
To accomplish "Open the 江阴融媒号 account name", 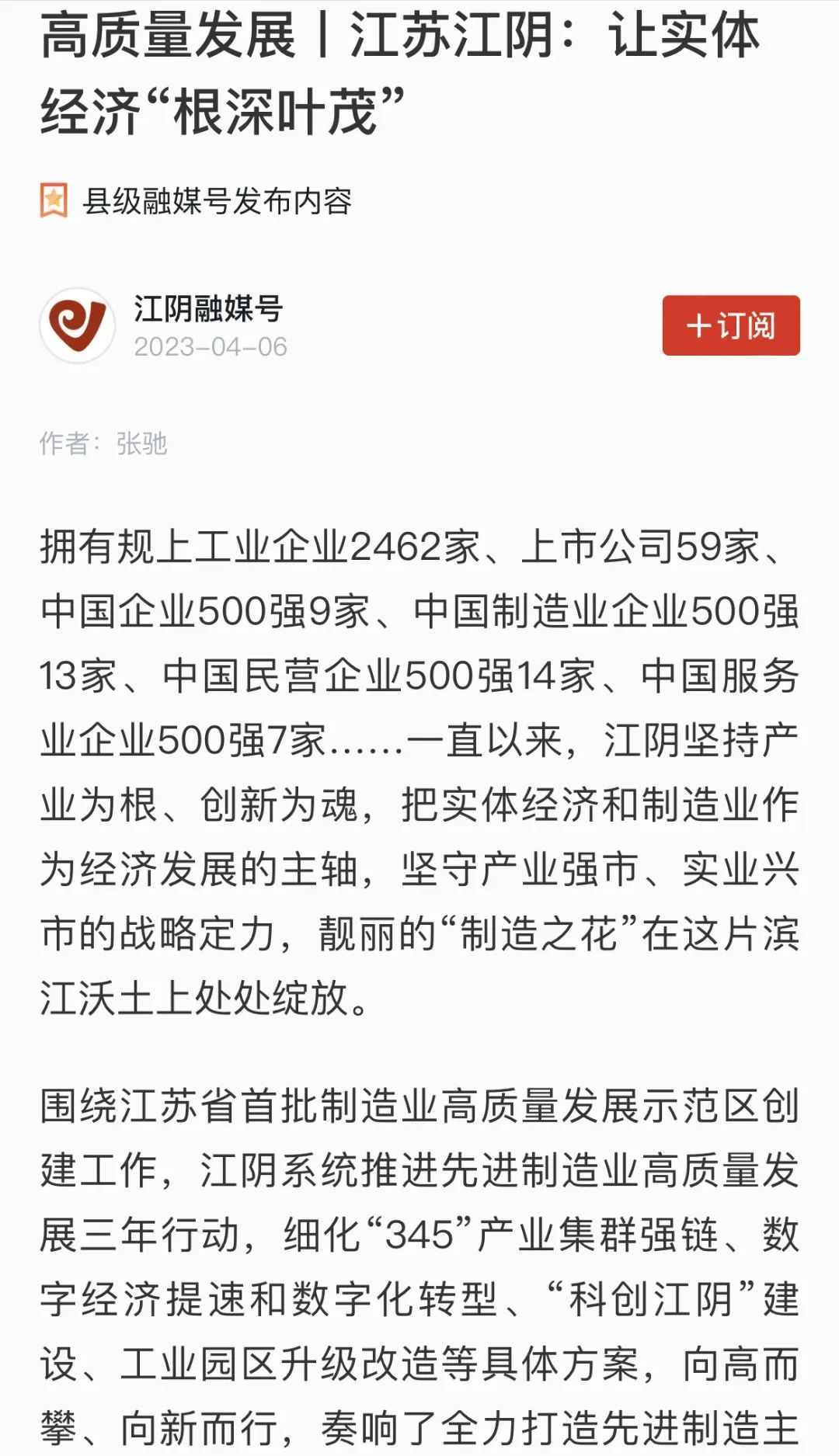I will 208,308.
